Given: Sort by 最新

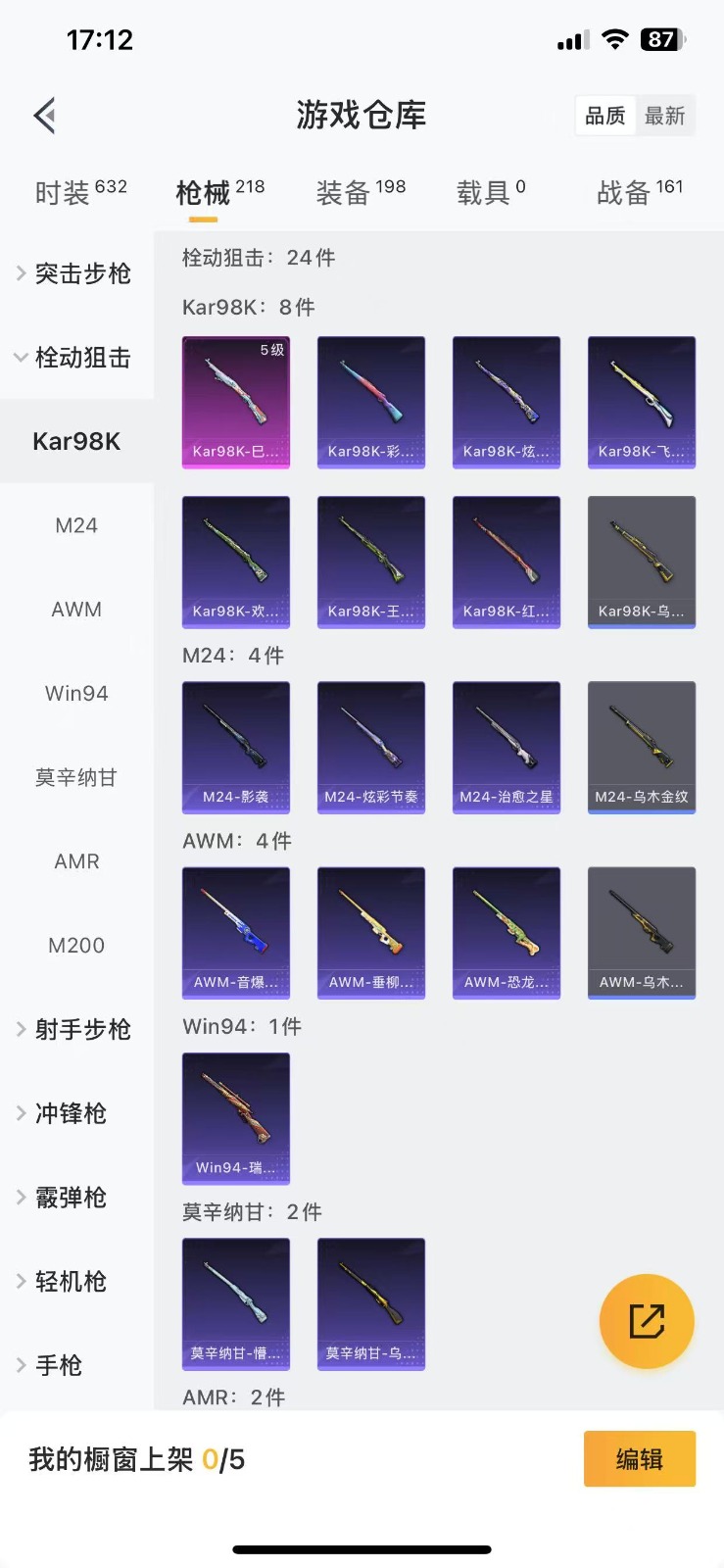Looking at the screenshot, I should (x=664, y=116).
